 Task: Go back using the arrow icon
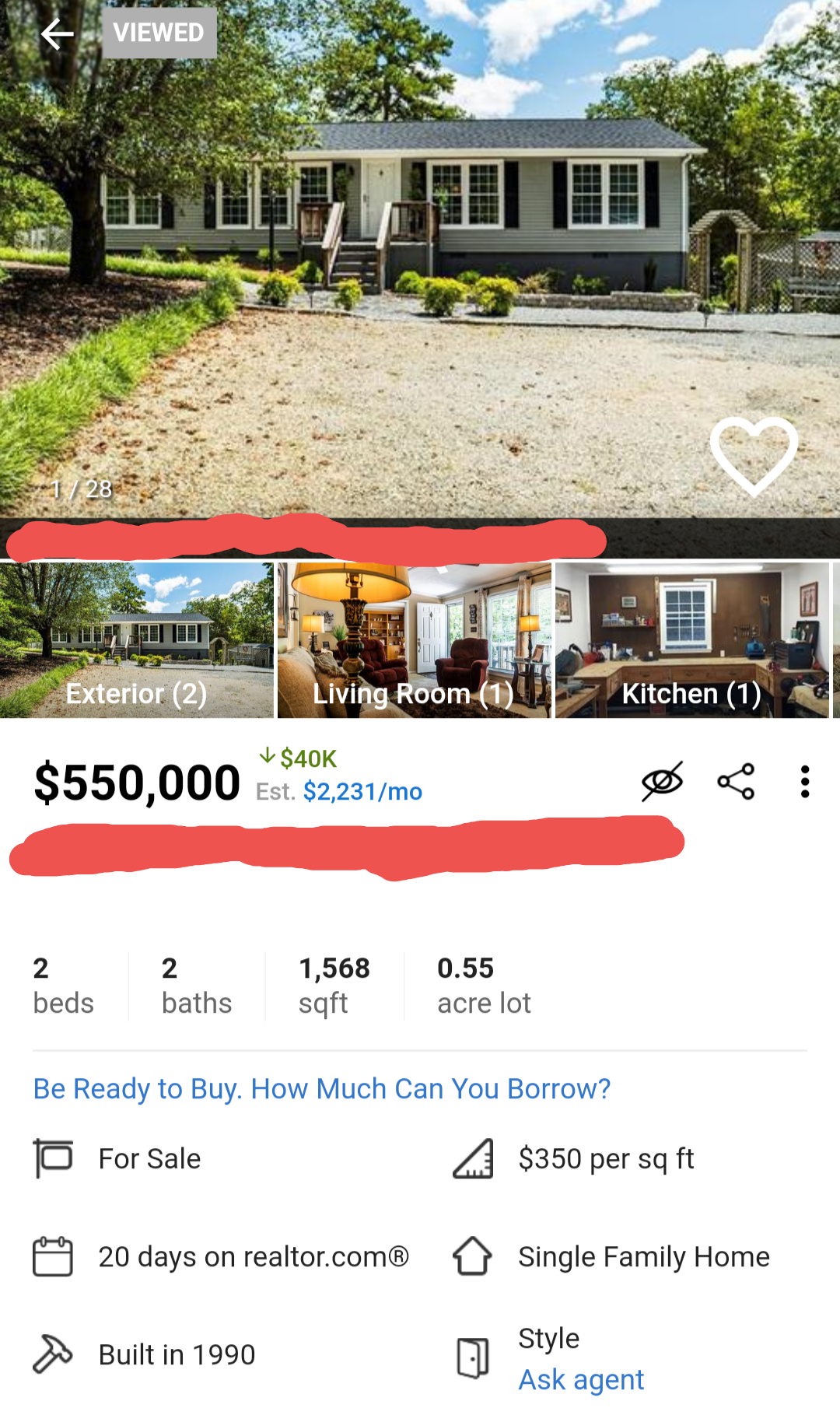(x=57, y=33)
